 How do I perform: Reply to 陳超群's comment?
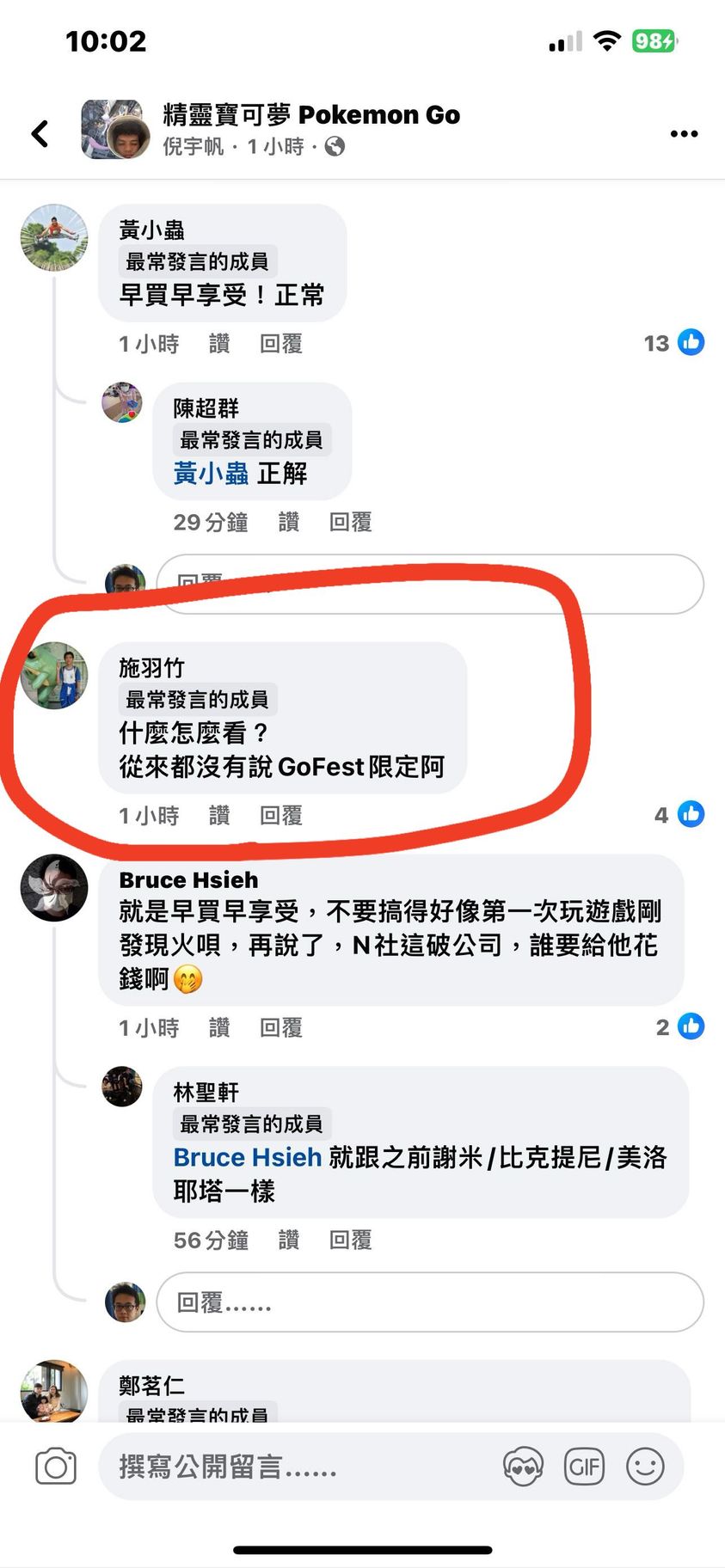pyautogui.click(x=350, y=522)
